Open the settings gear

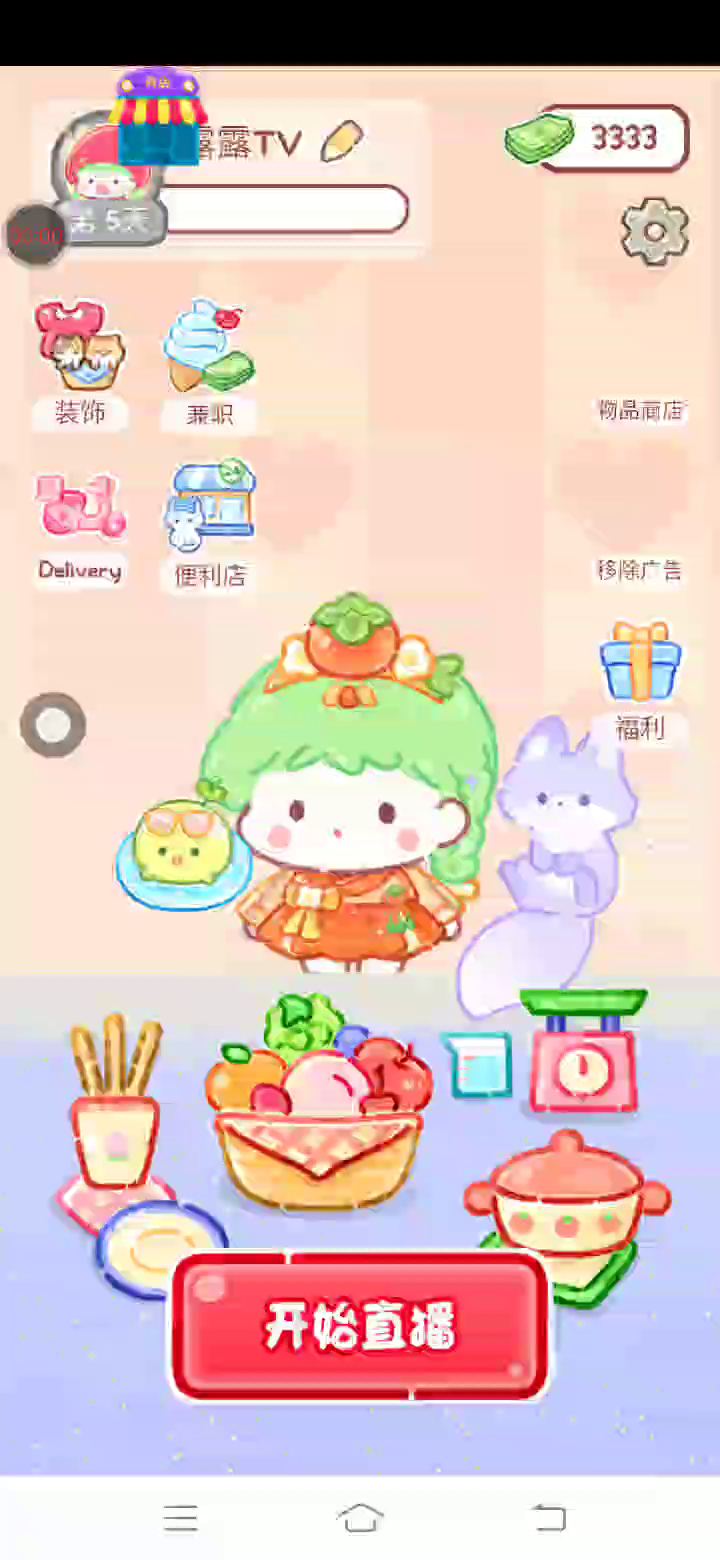tap(655, 232)
